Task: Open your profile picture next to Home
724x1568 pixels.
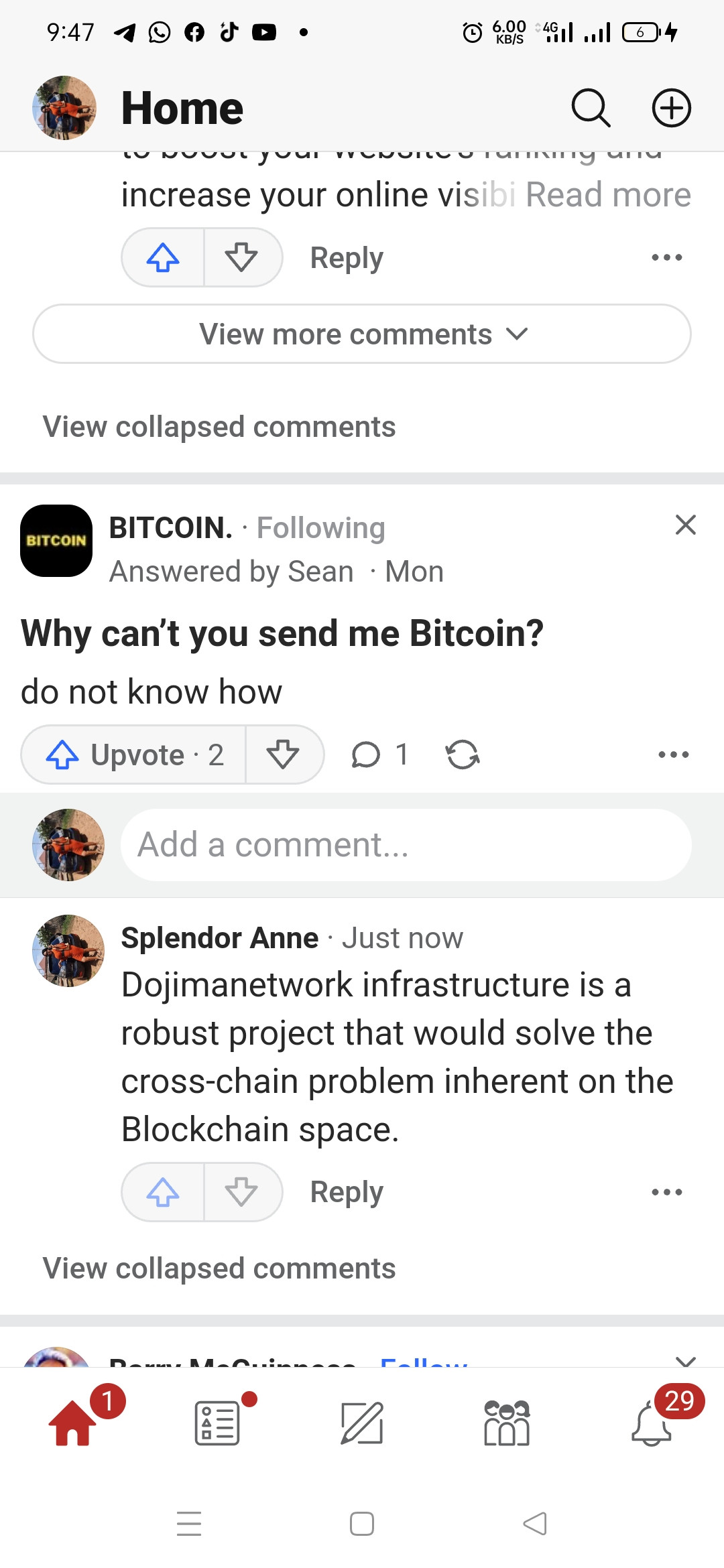Action: (x=64, y=108)
